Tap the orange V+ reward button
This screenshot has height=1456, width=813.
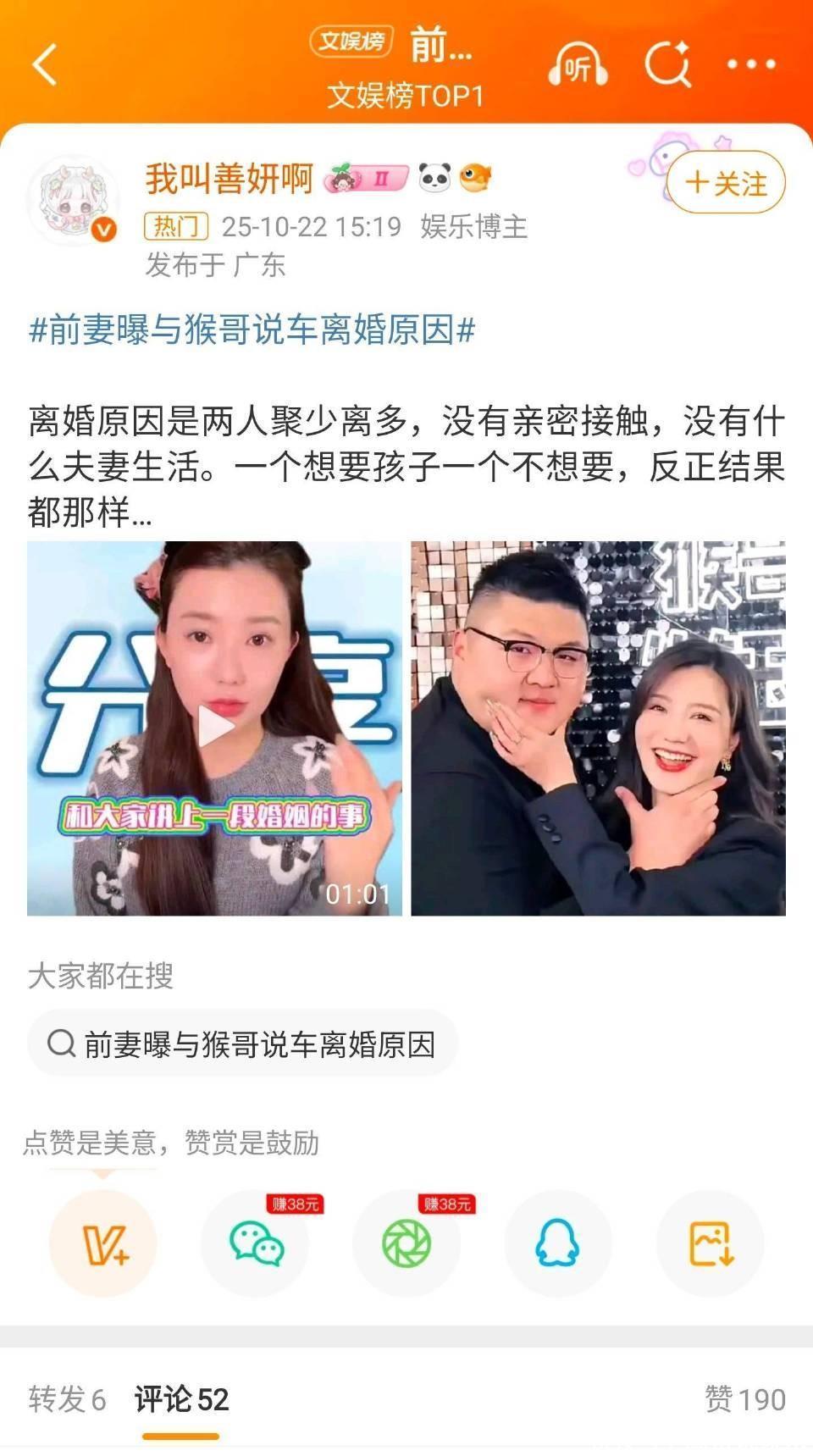point(103,1243)
